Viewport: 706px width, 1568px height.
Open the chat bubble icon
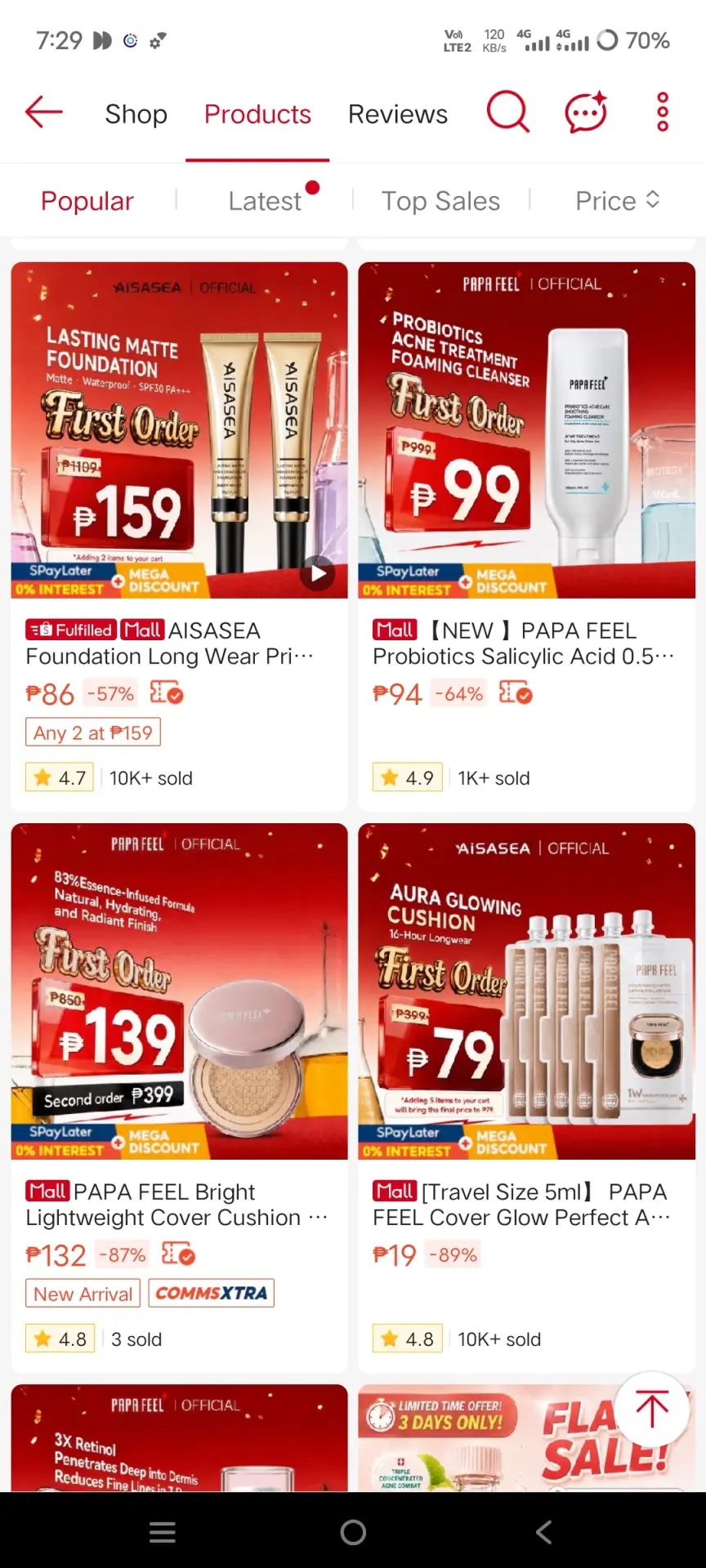[587, 112]
